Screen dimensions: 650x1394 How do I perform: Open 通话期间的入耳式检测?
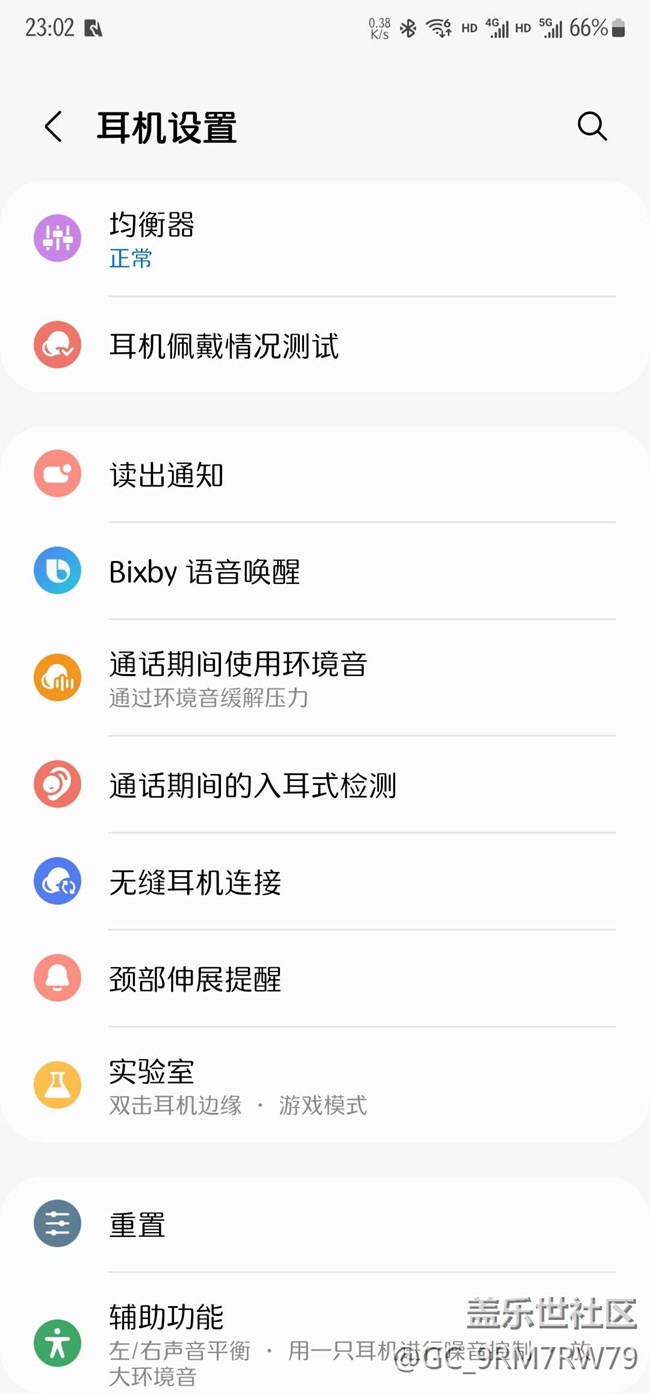click(325, 785)
